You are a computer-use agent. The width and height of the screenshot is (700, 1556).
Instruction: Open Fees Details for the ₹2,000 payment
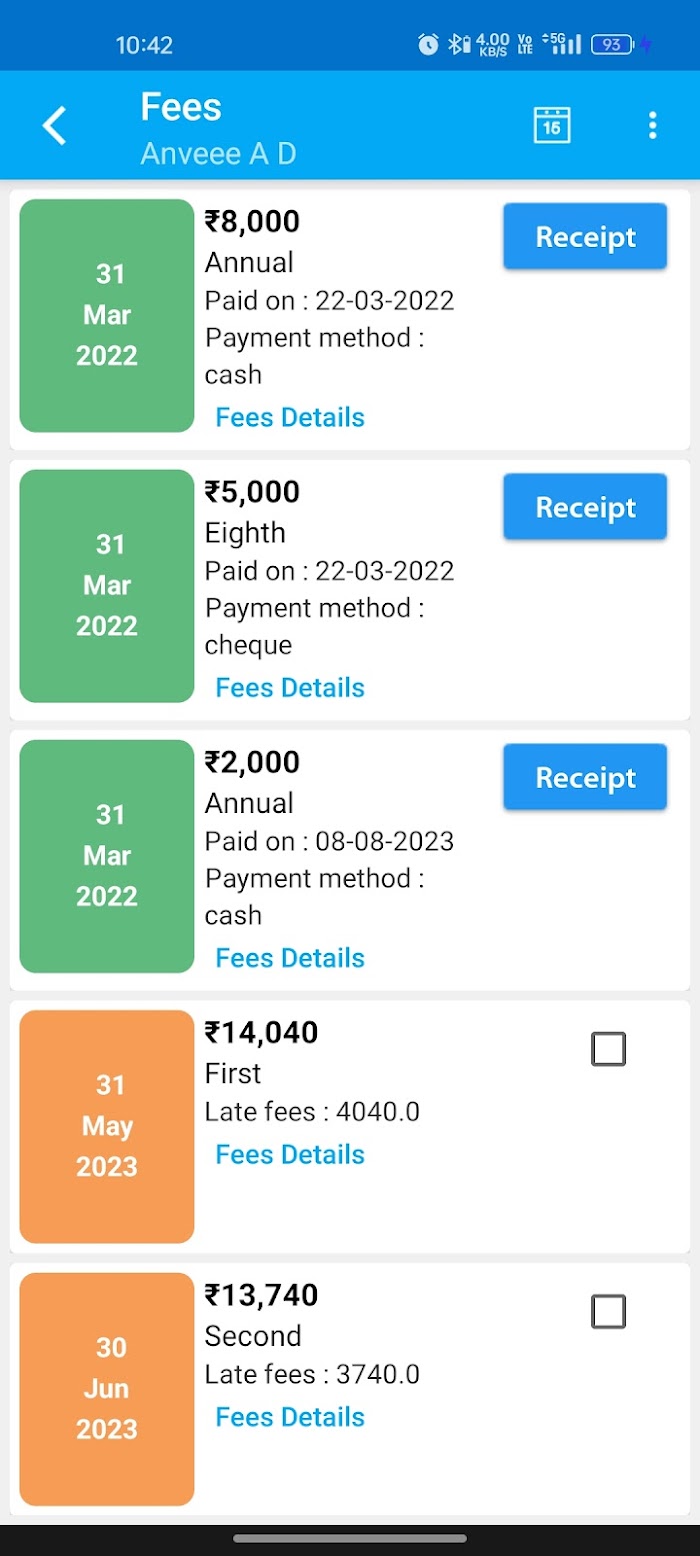pyautogui.click(x=290, y=957)
